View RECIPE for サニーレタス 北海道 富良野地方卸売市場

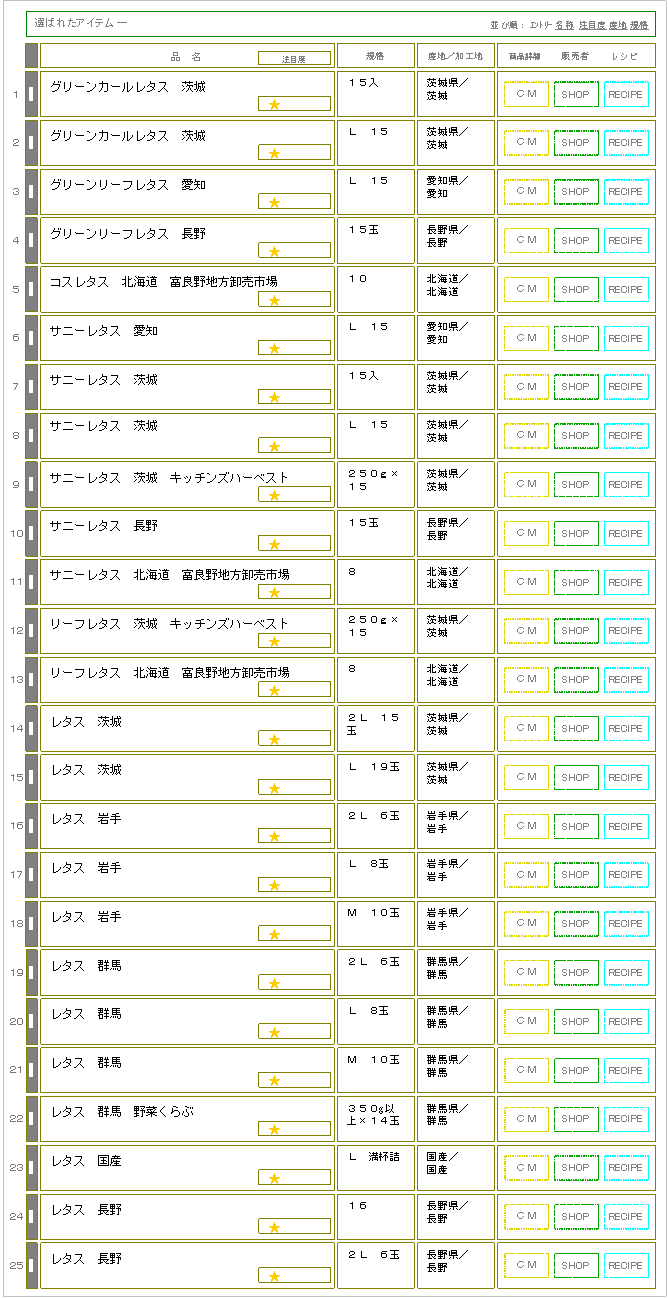tap(626, 582)
